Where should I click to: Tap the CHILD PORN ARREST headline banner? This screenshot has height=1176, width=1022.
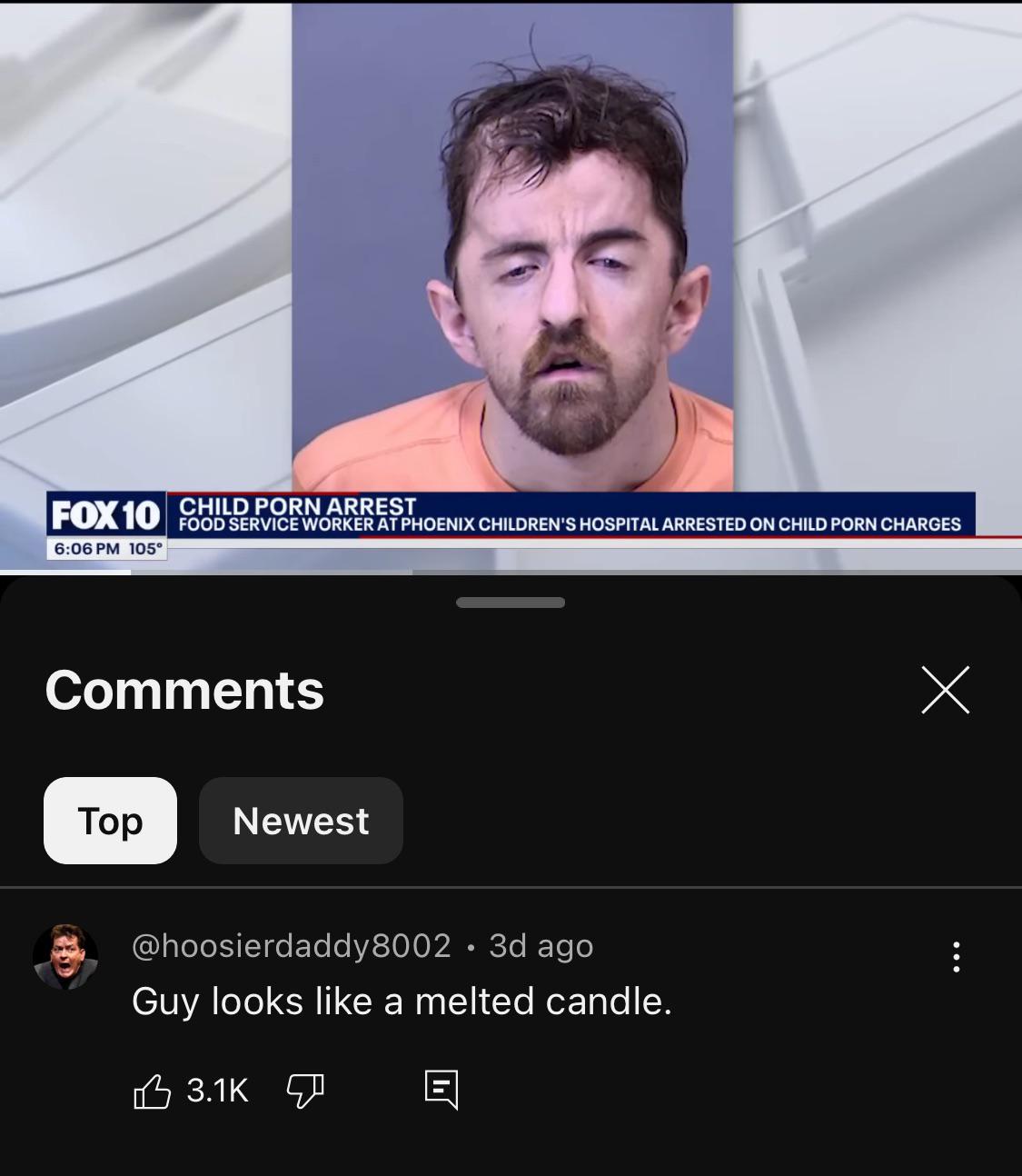point(572,513)
